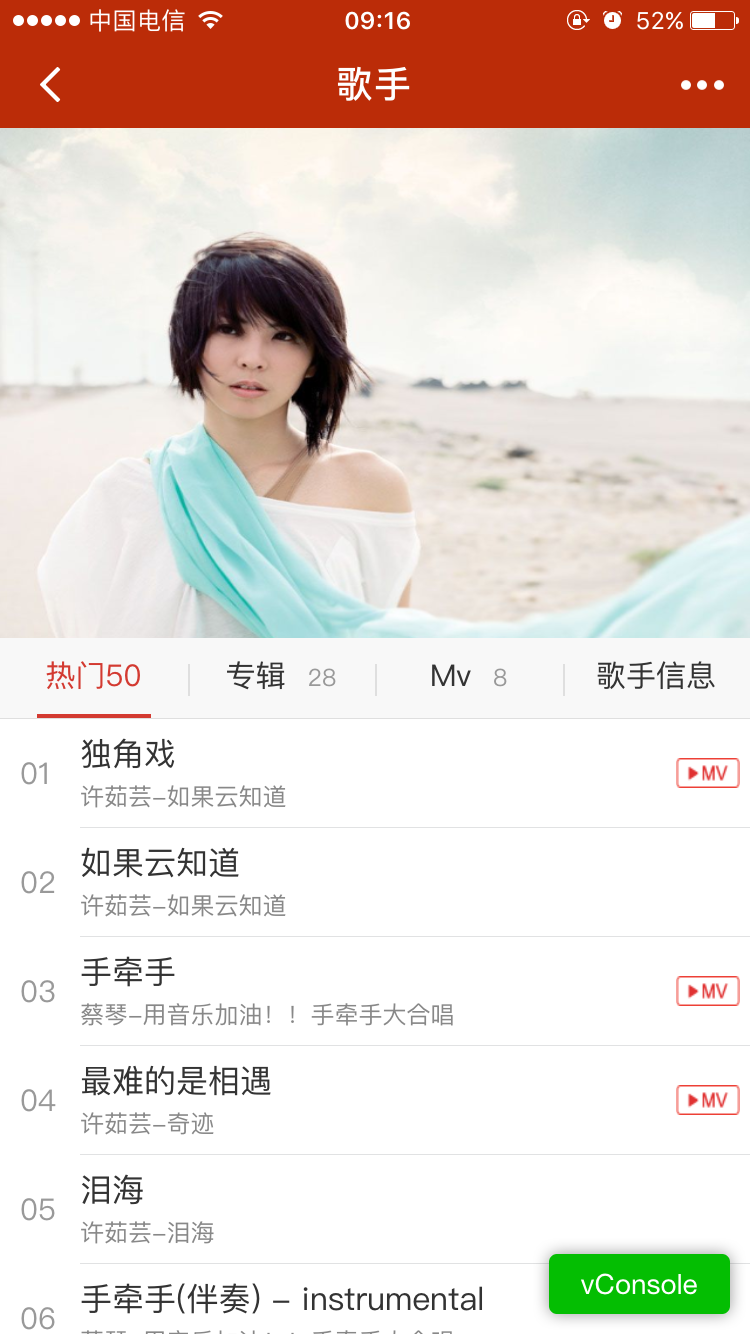Switch to the Mv tab
The image size is (750, 1334).
click(x=468, y=677)
